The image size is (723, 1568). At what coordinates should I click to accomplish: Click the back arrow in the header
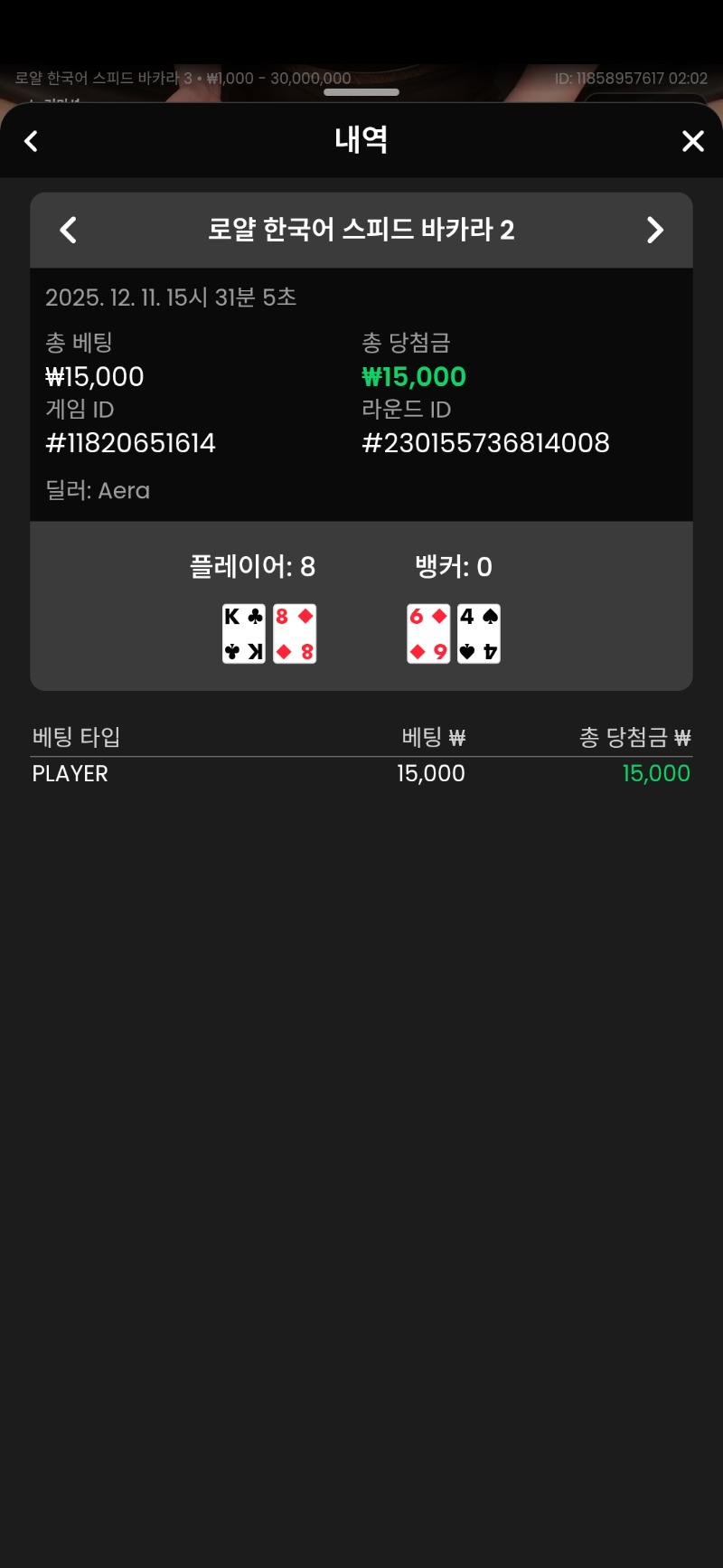[x=30, y=141]
